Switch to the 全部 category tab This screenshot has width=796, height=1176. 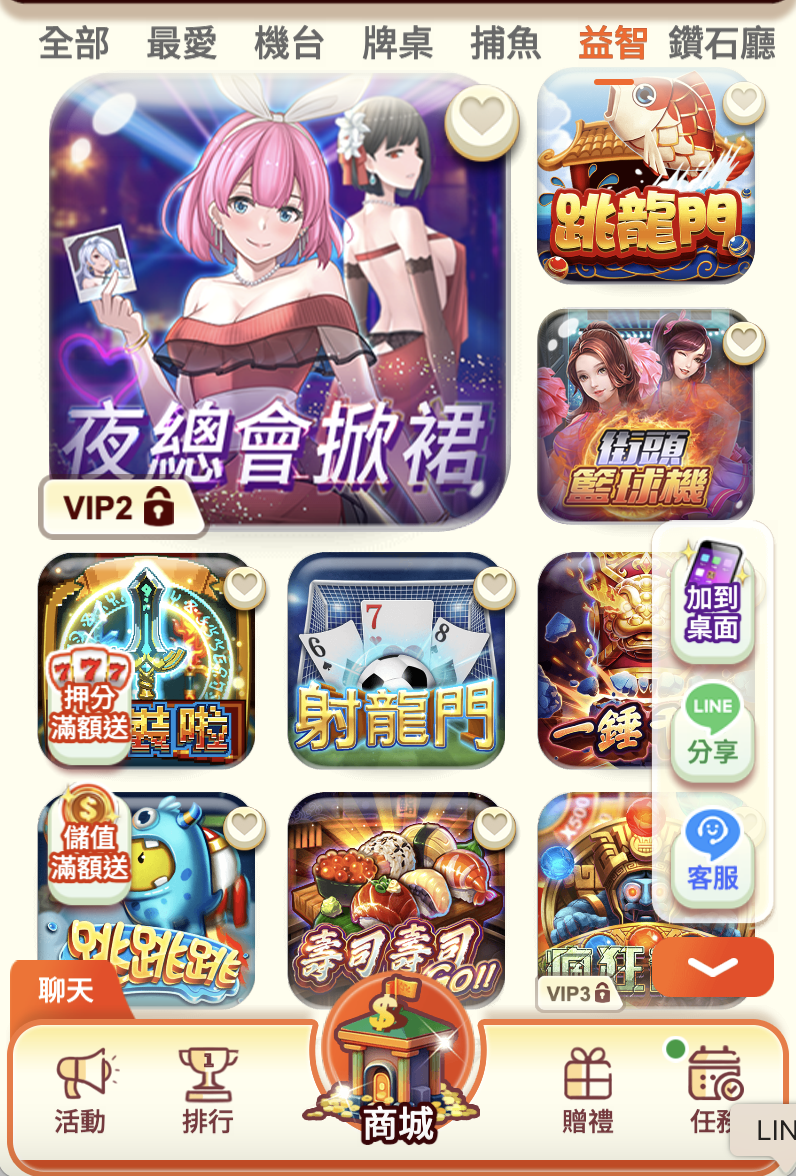pyautogui.click(x=74, y=44)
